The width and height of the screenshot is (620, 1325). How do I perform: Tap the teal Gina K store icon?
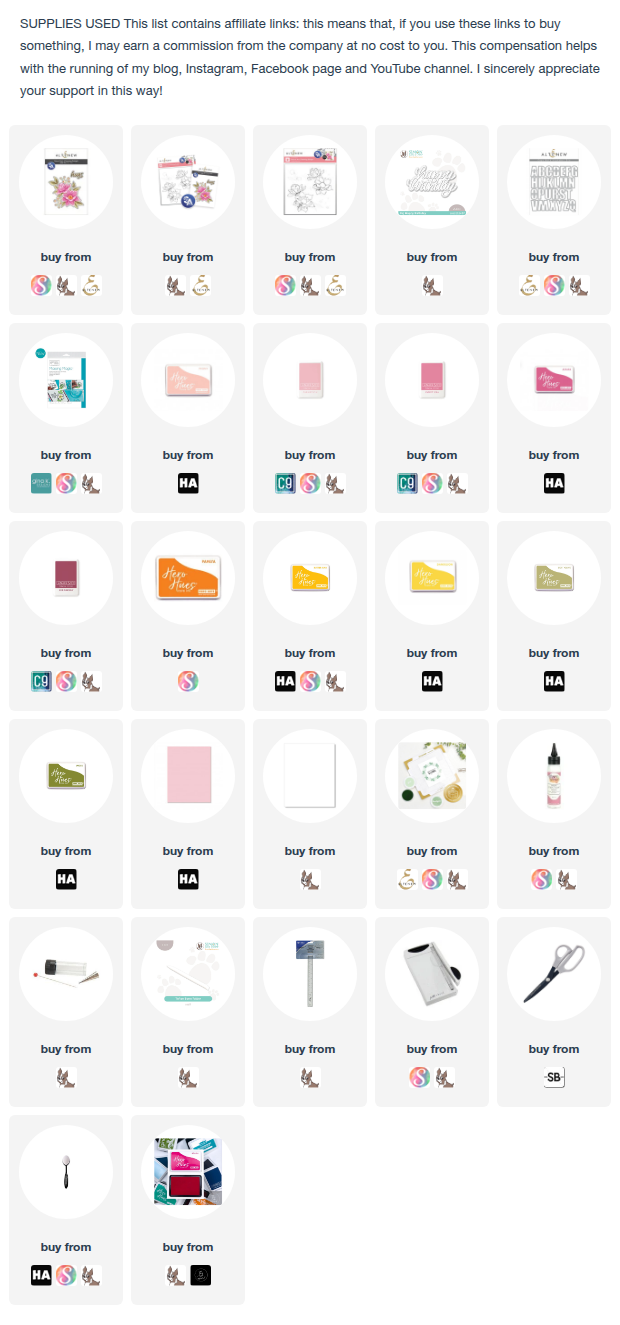[43, 483]
